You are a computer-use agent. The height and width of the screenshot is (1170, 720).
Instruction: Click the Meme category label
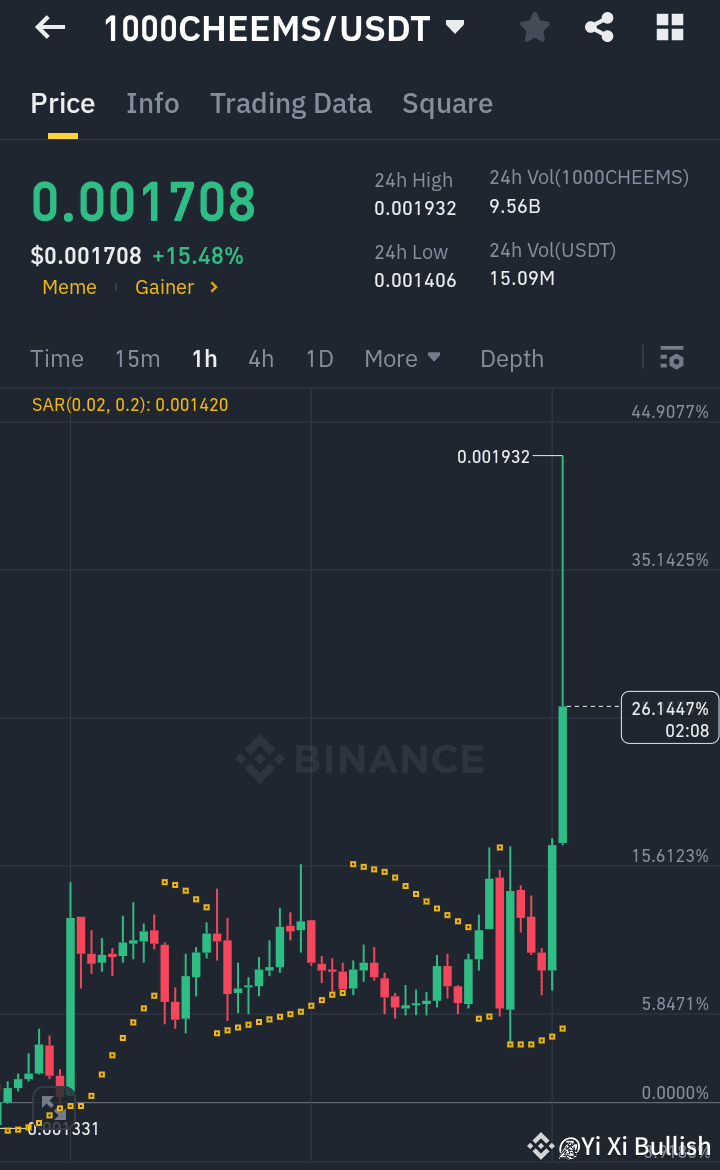(x=69, y=287)
